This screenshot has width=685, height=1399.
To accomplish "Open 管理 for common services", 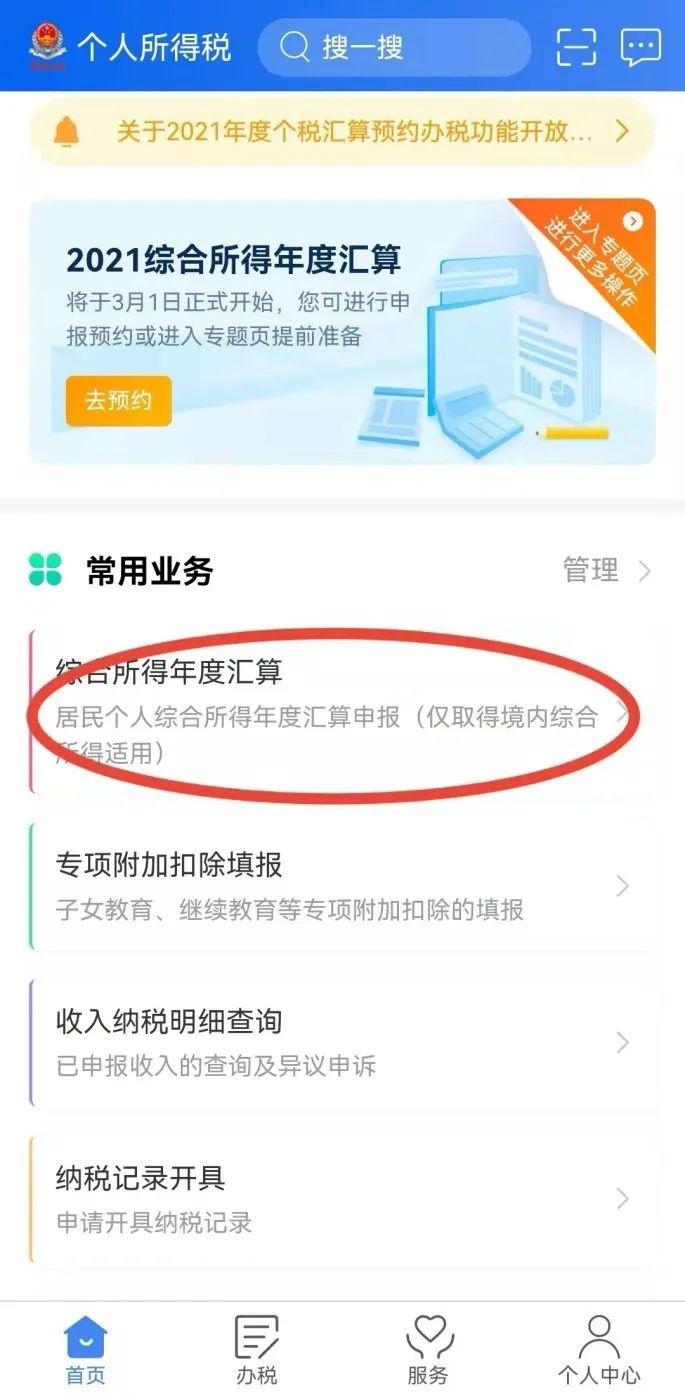I will coord(606,571).
